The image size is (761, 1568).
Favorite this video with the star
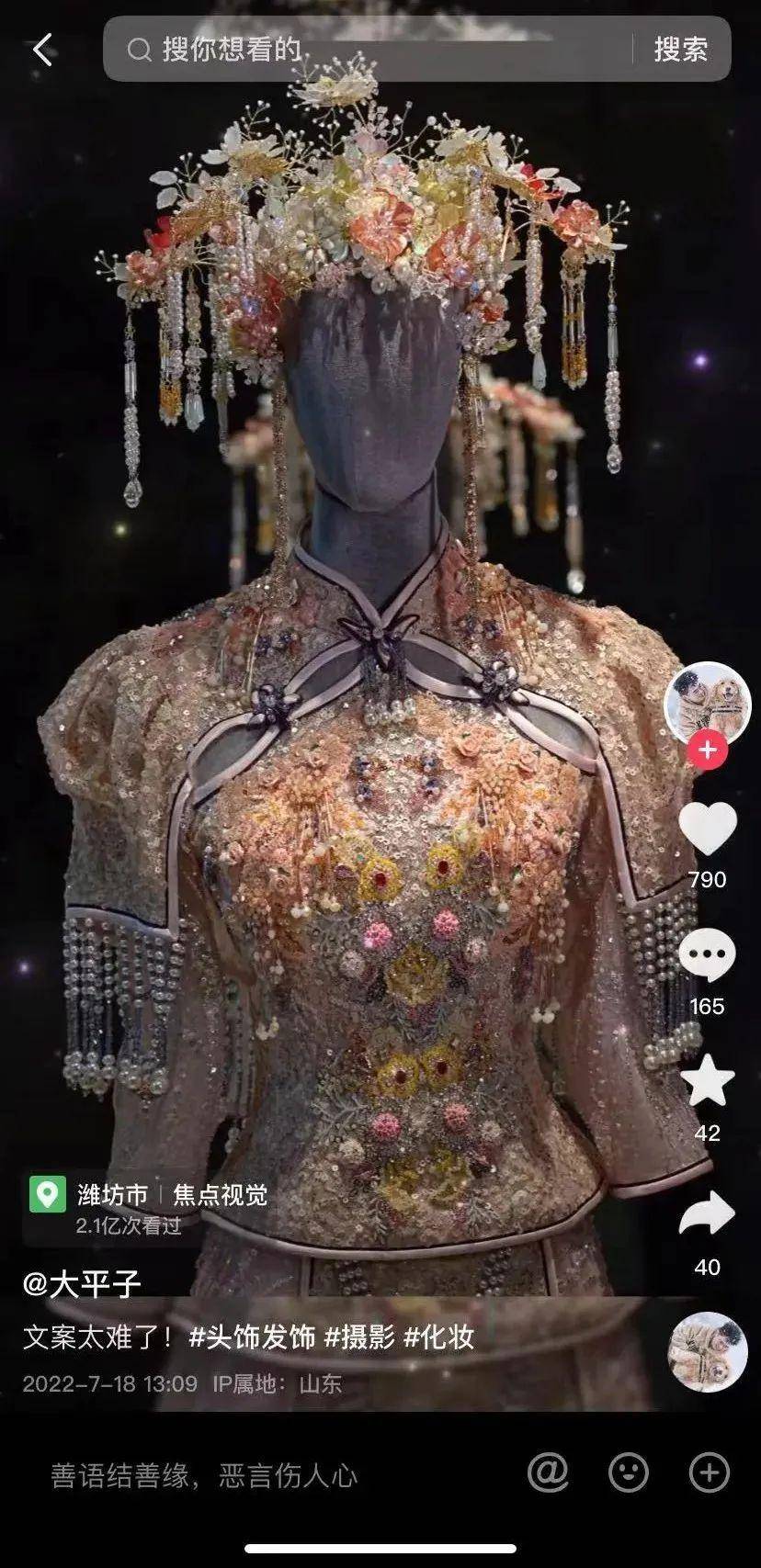click(707, 1081)
